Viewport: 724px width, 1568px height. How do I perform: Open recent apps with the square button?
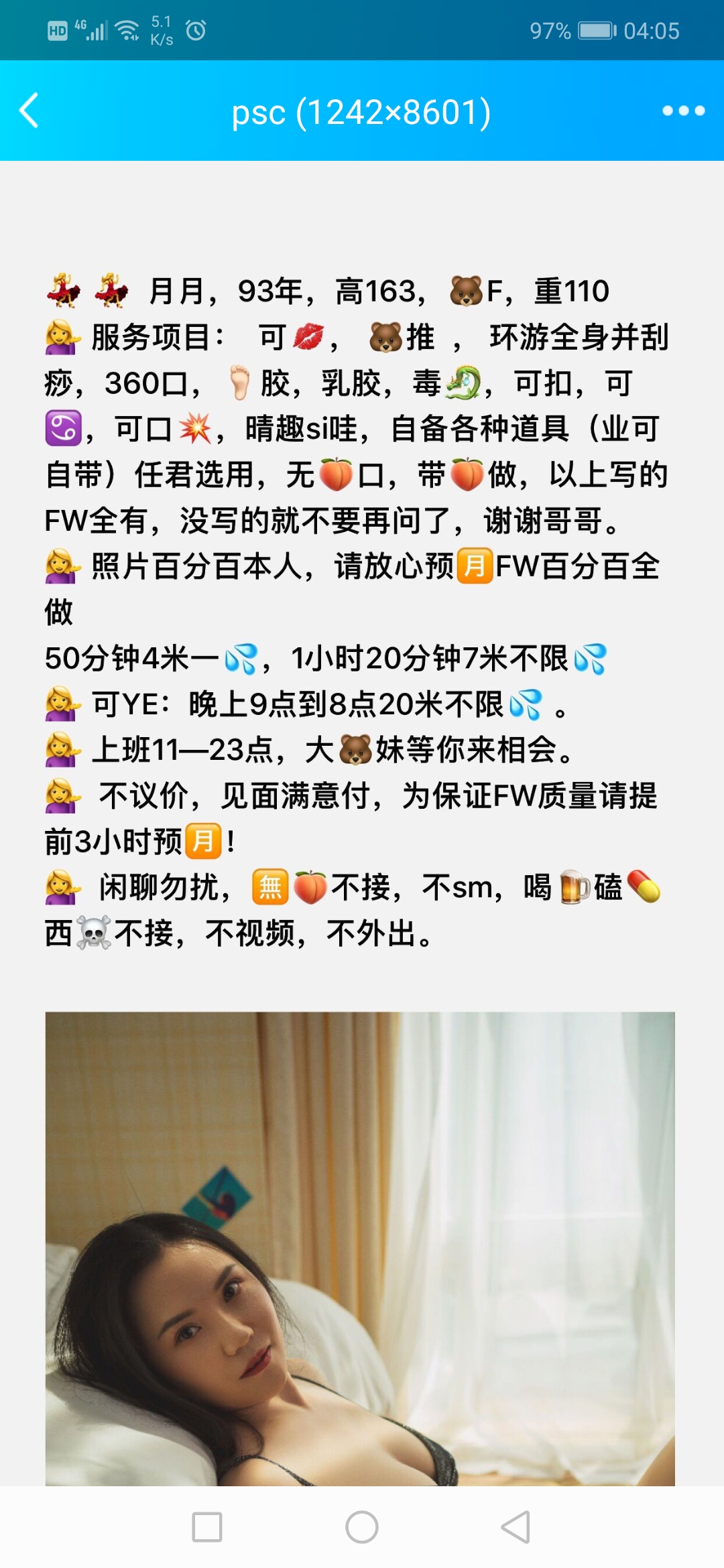coord(207,1527)
